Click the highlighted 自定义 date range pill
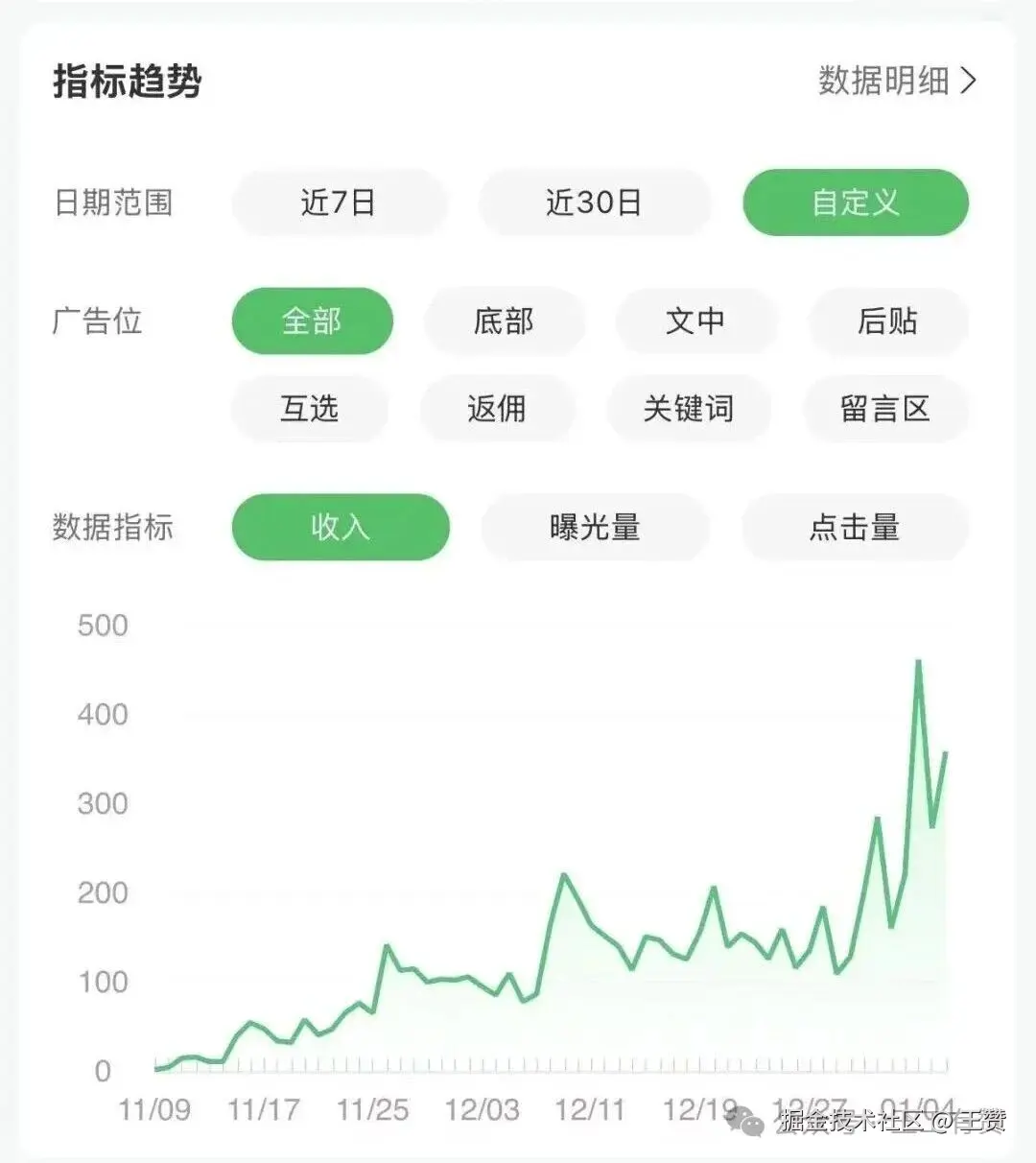Screen dimensions: 1036x1163 pos(855,202)
